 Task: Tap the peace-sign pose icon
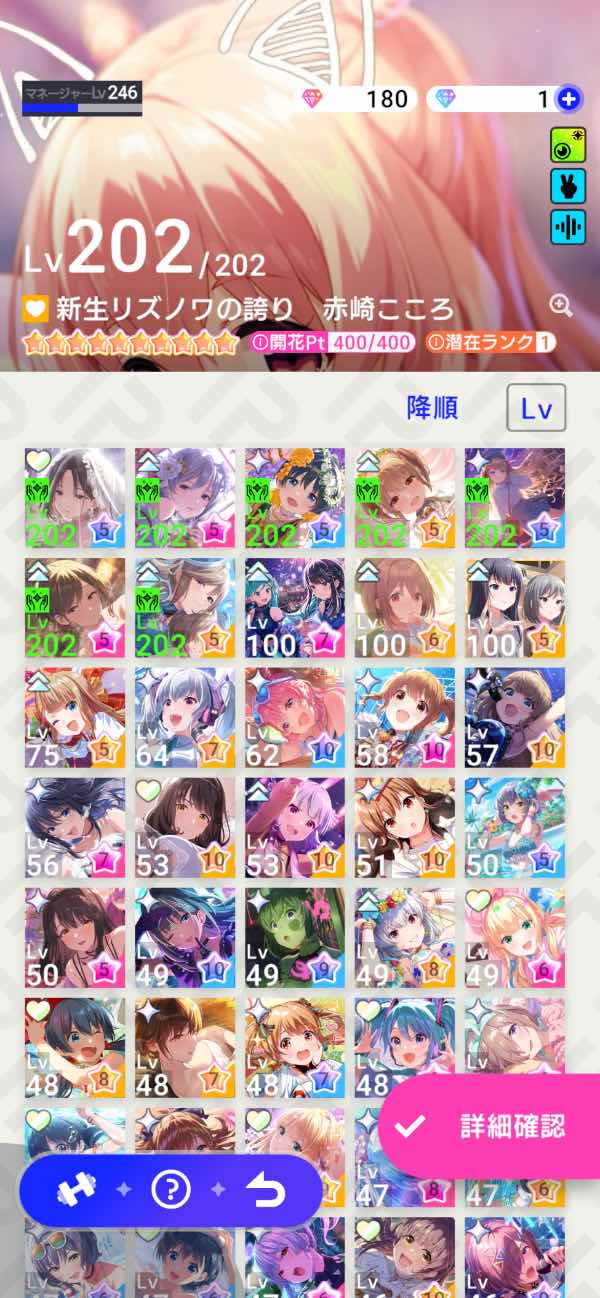click(x=568, y=187)
